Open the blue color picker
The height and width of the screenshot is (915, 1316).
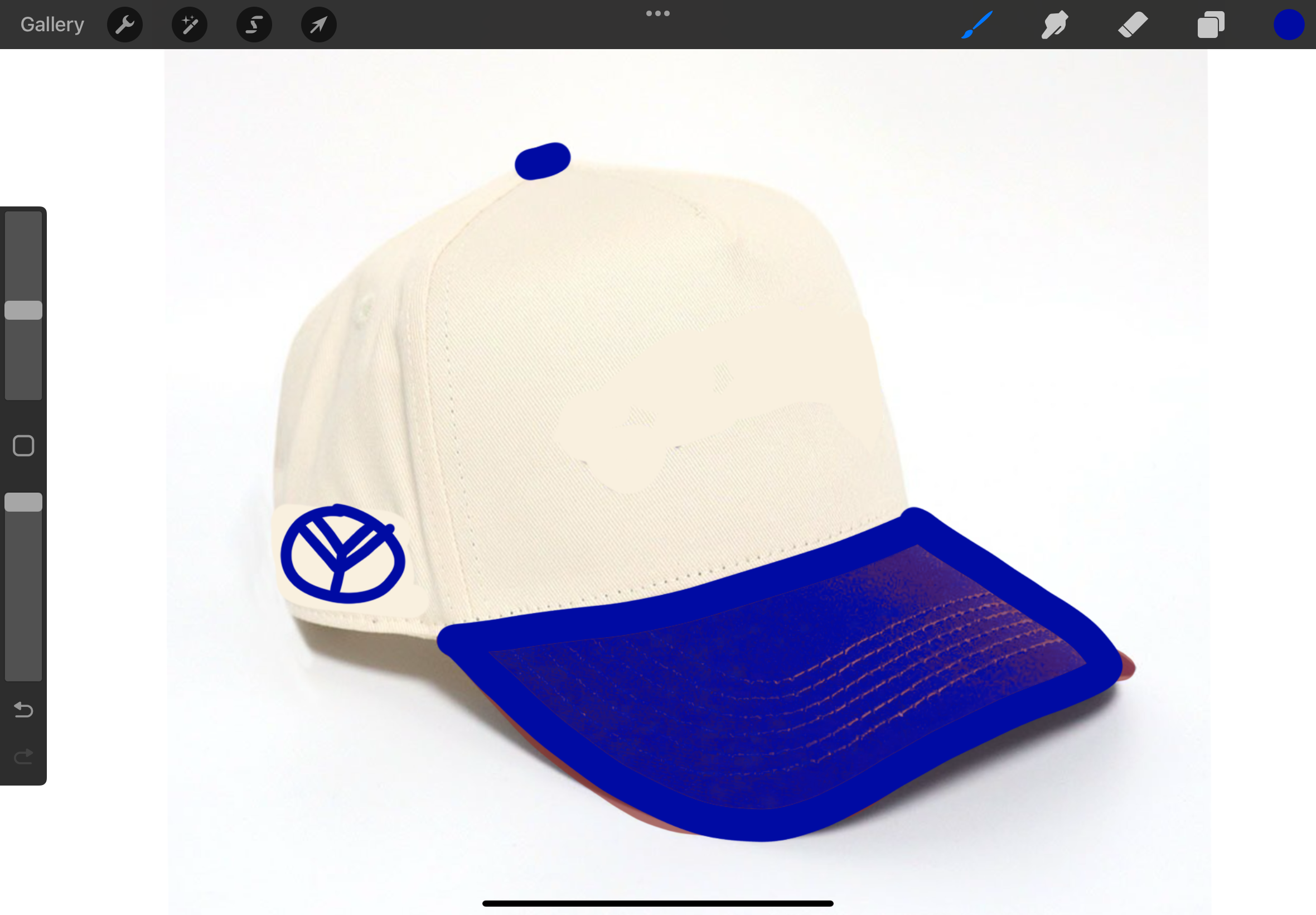pyautogui.click(x=1289, y=25)
